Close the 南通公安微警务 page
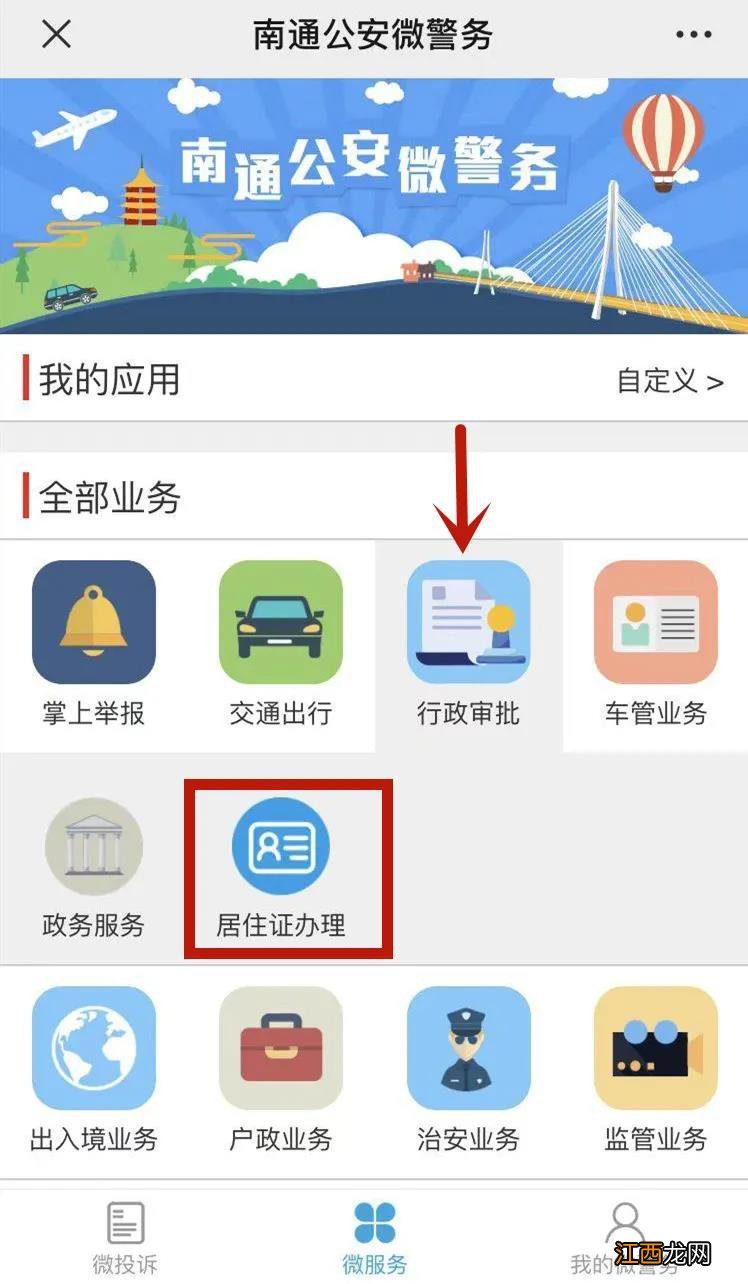The width and height of the screenshot is (748, 1284). pos(56,35)
